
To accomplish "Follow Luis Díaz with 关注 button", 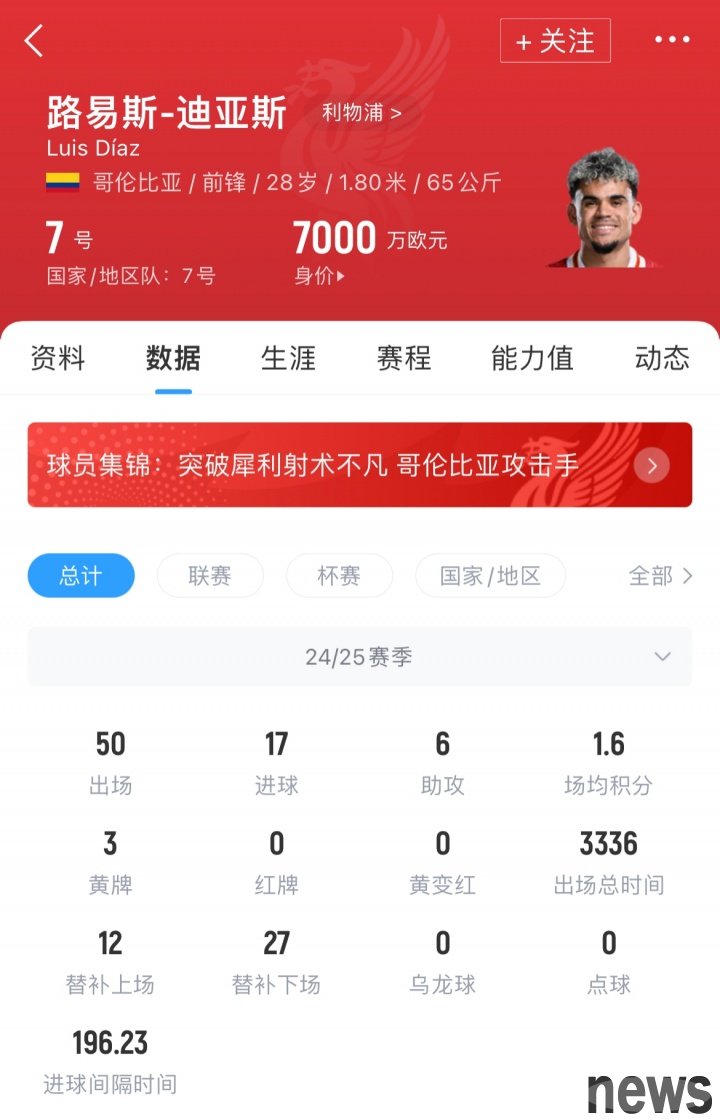I will coord(555,41).
